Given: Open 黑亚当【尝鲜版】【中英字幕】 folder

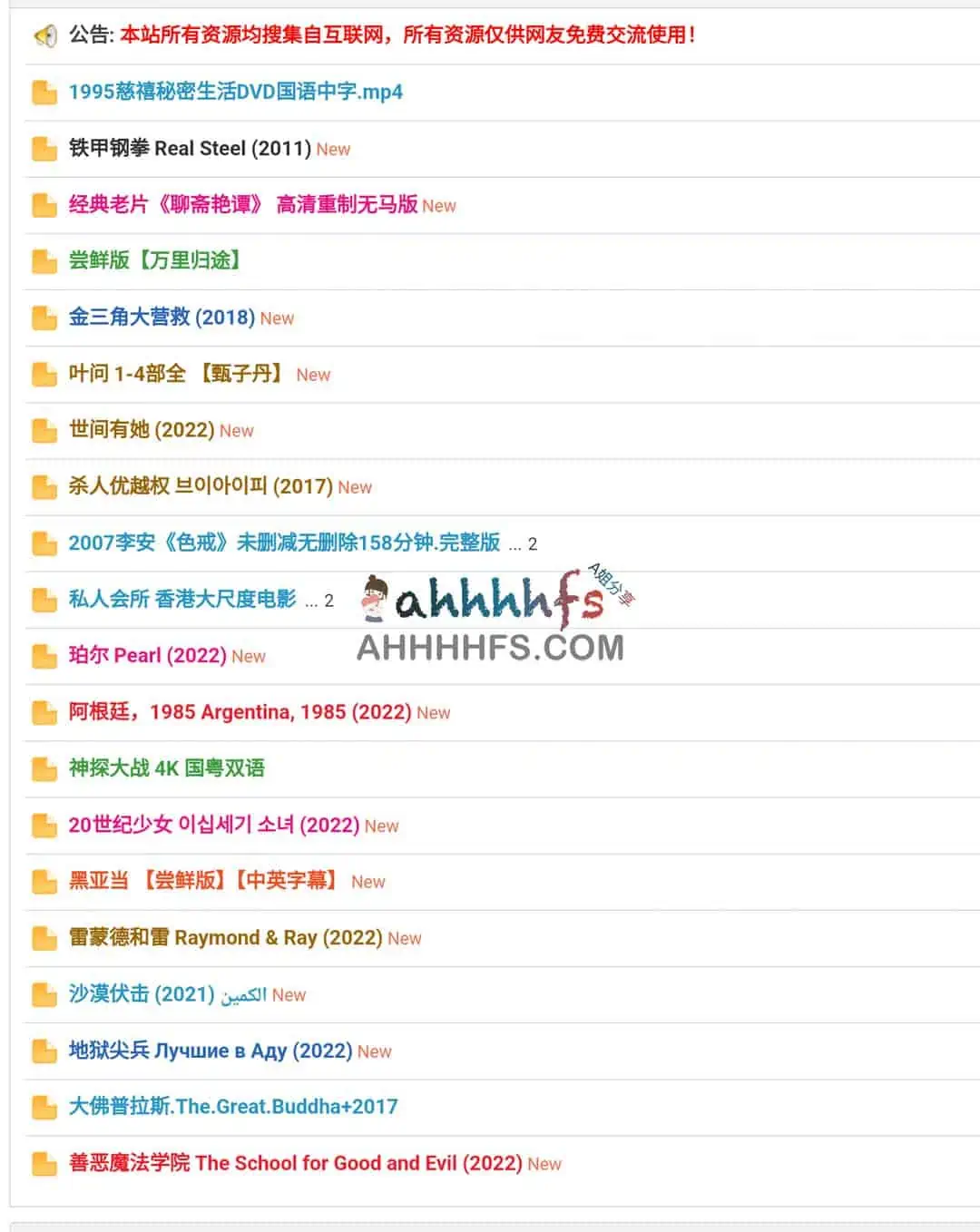Looking at the screenshot, I should (203, 880).
